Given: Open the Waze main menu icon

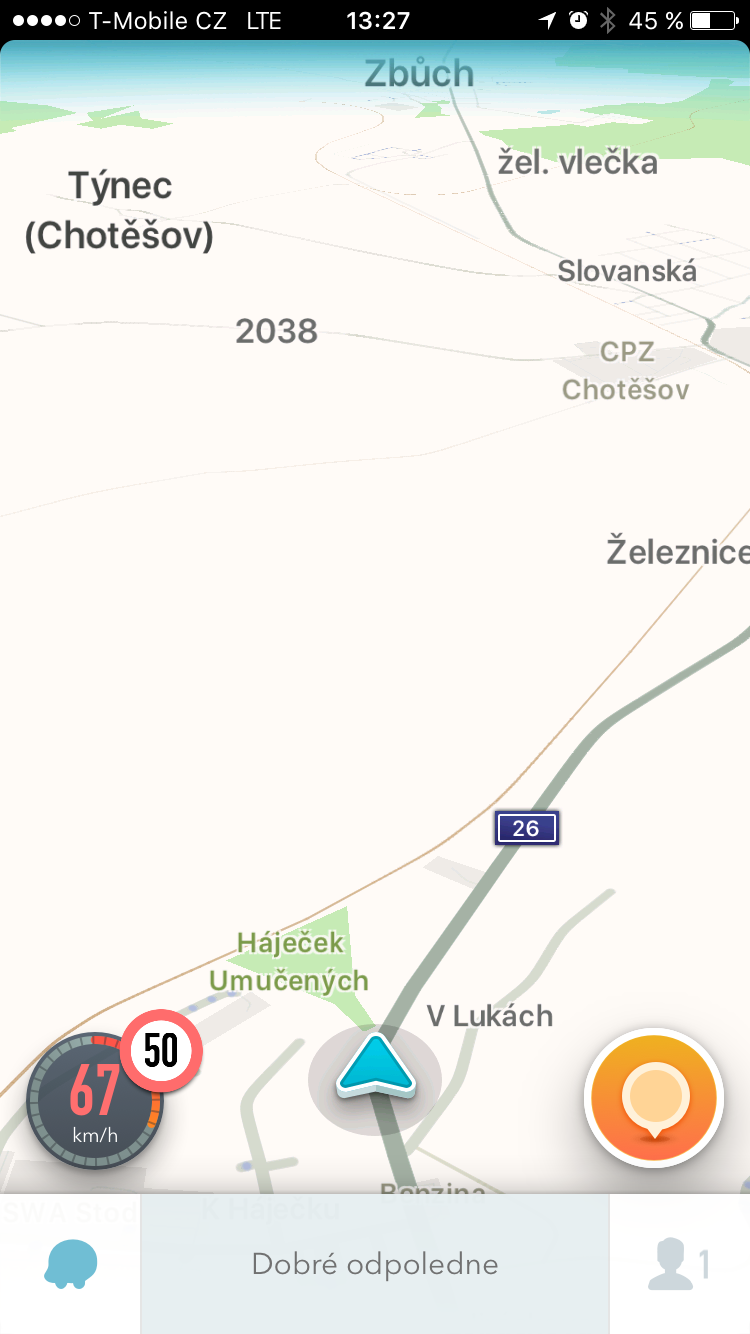Looking at the screenshot, I should pyautogui.click(x=71, y=1264).
